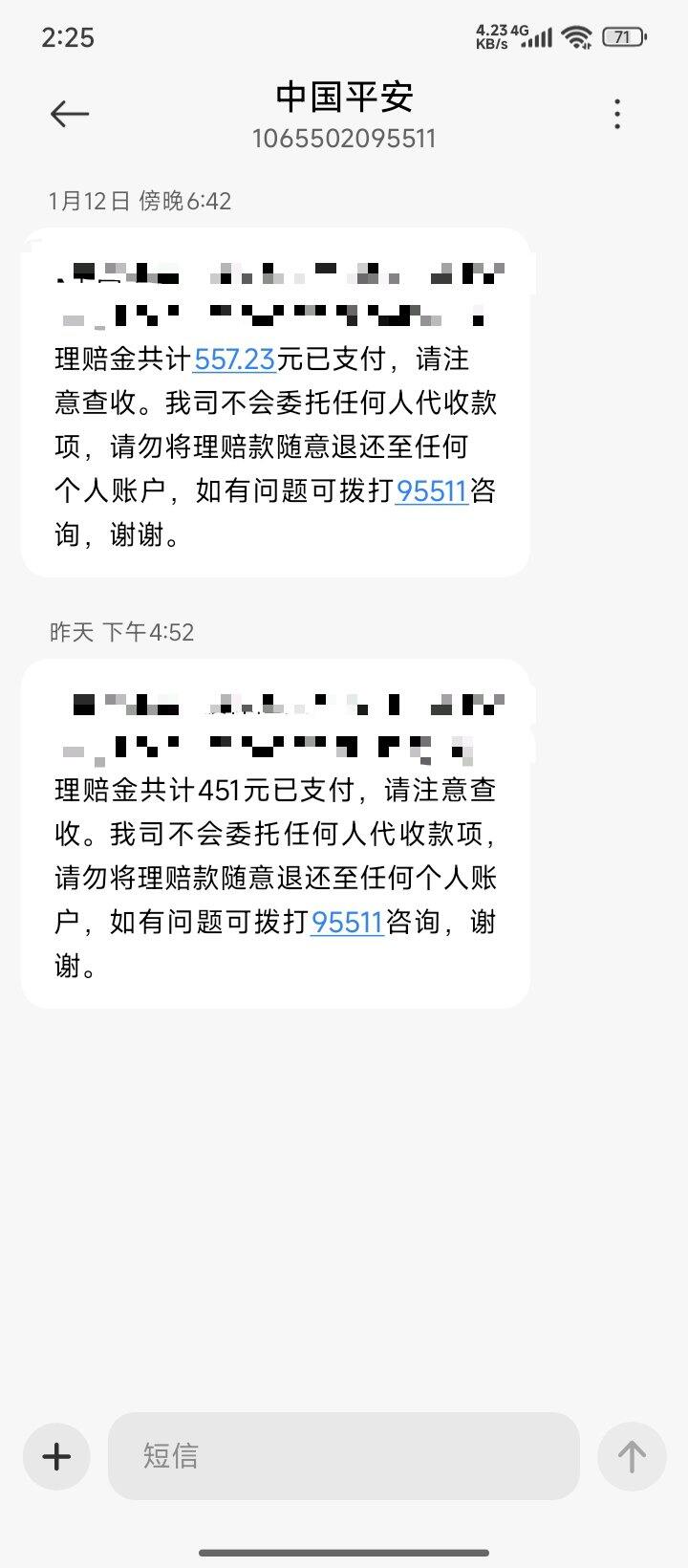The width and height of the screenshot is (688, 1568).
Task: Call 95511 from the January 12 message
Action: click(x=431, y=491)
